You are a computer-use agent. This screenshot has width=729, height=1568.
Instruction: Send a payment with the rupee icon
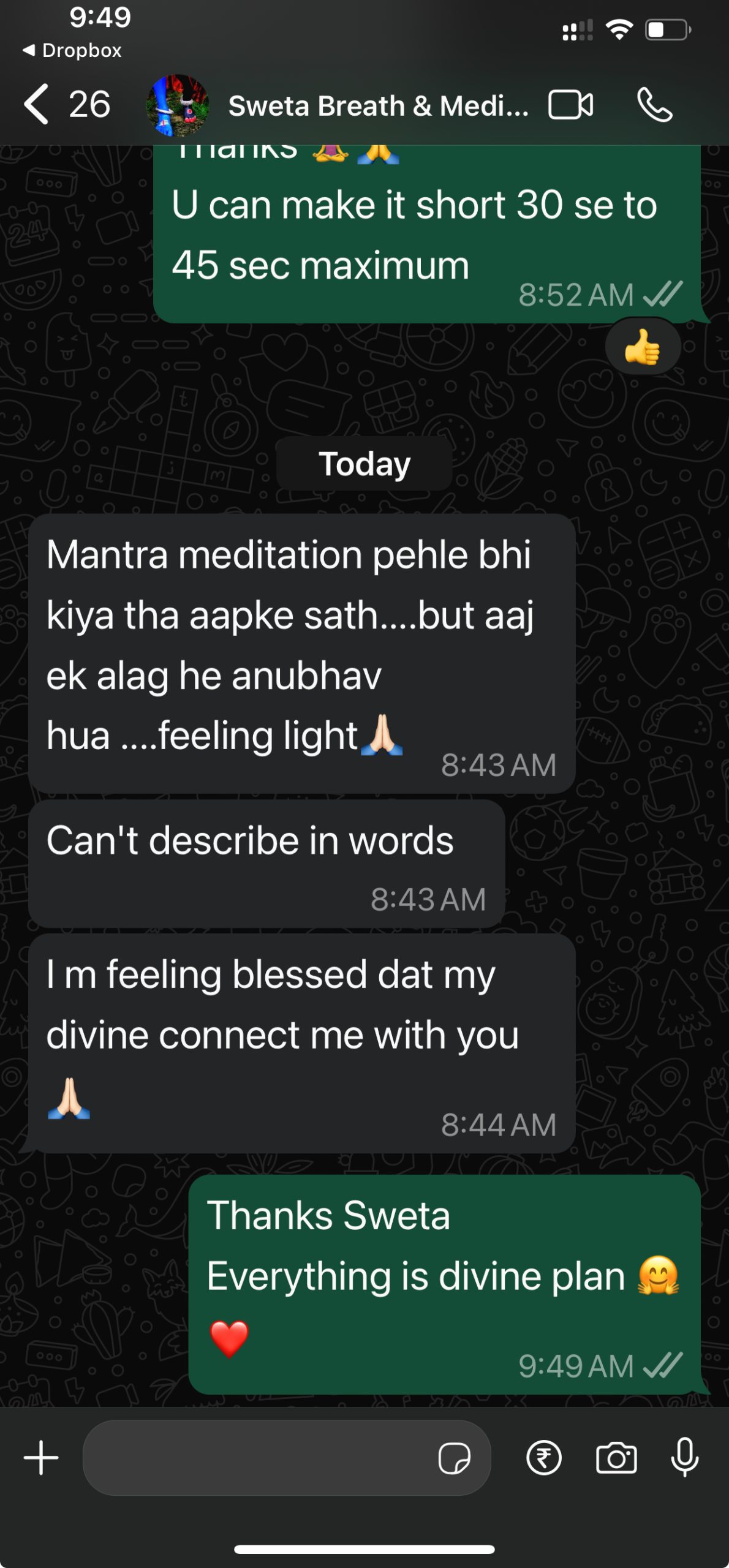pos(543,1458)
